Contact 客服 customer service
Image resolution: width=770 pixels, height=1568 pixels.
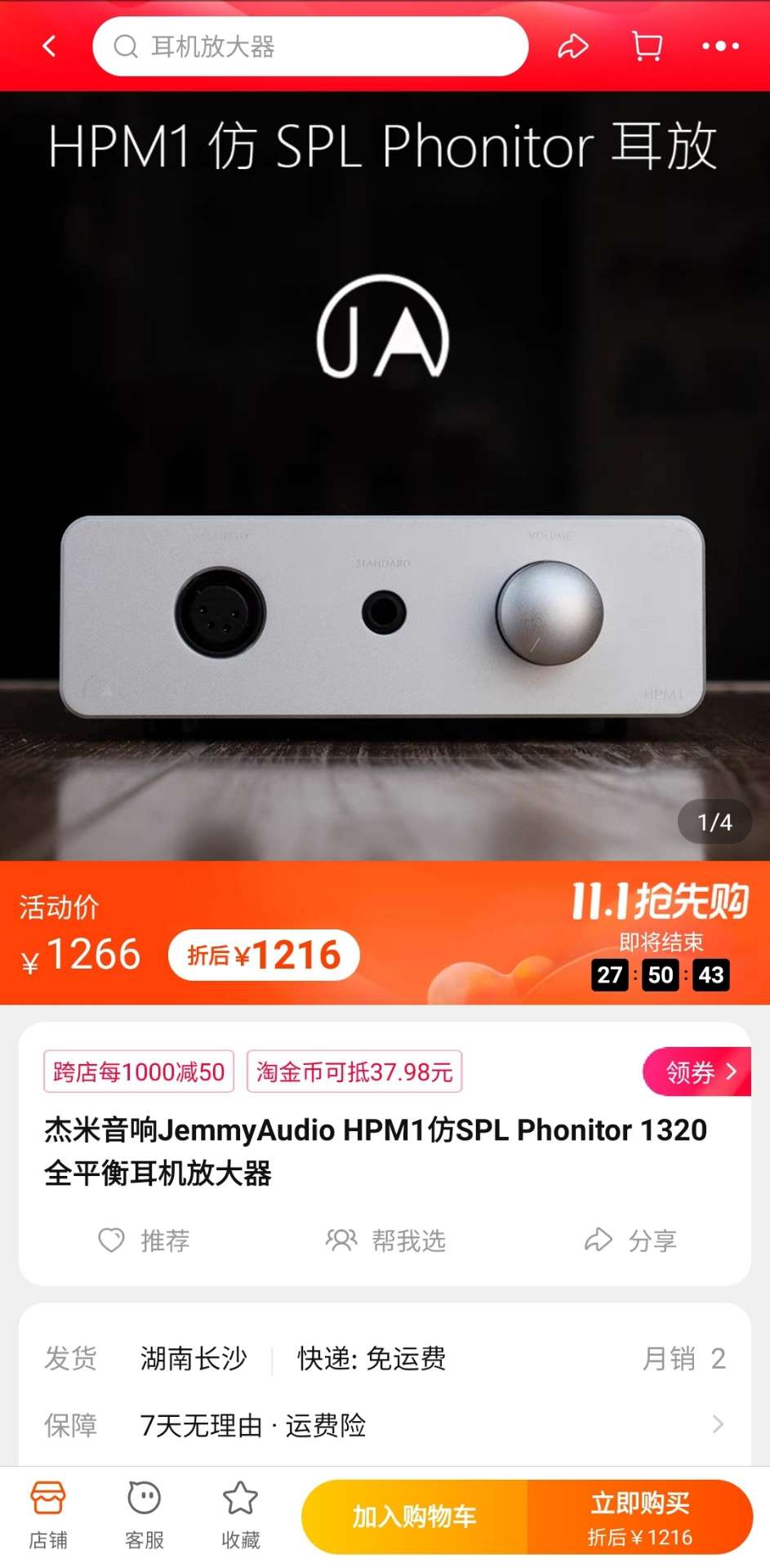click(145, 1516)
